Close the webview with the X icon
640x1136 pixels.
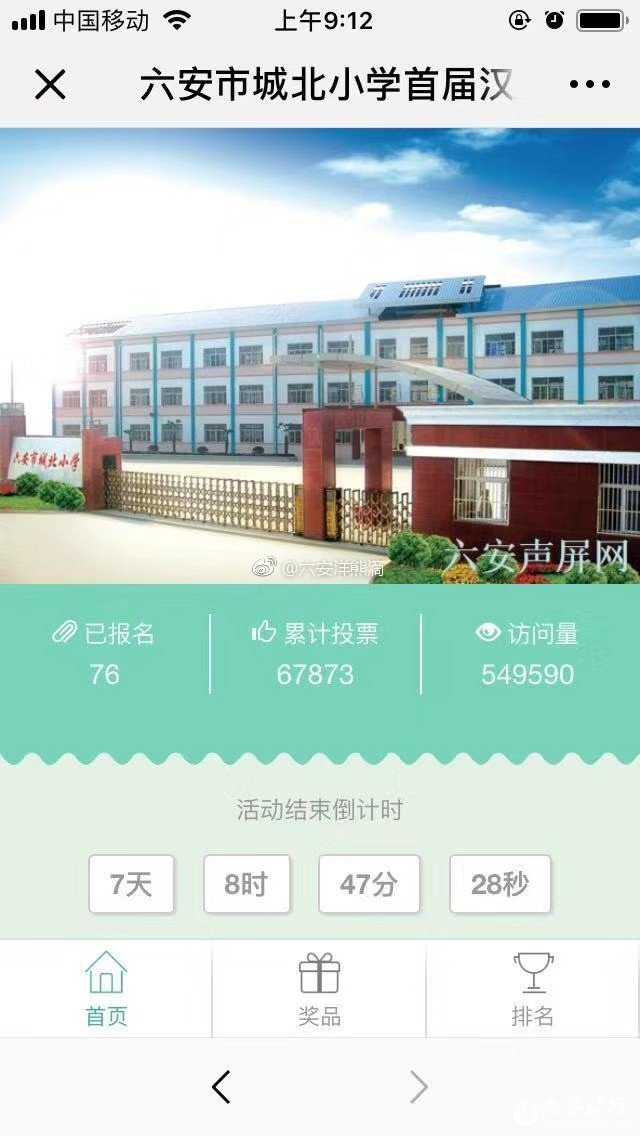pos(50,85)
